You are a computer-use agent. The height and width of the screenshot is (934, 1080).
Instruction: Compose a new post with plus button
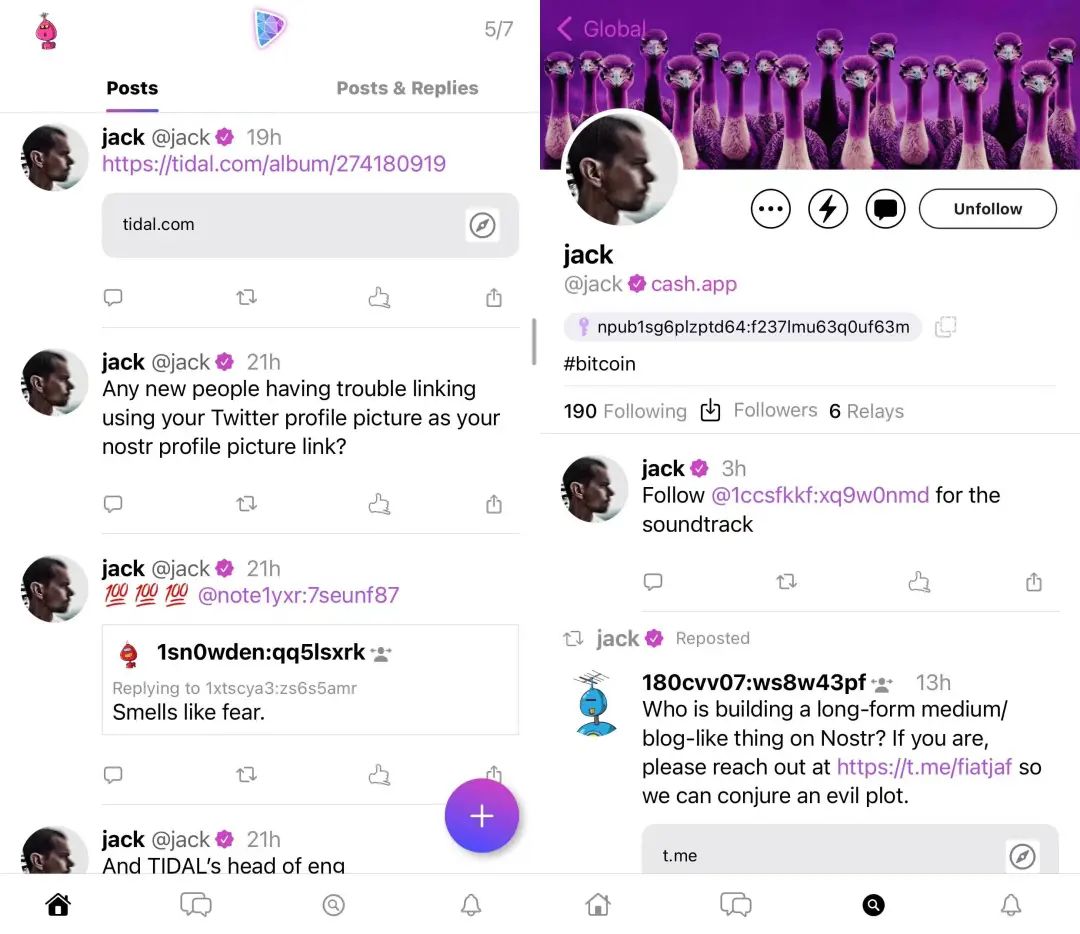tap(481, 816)
